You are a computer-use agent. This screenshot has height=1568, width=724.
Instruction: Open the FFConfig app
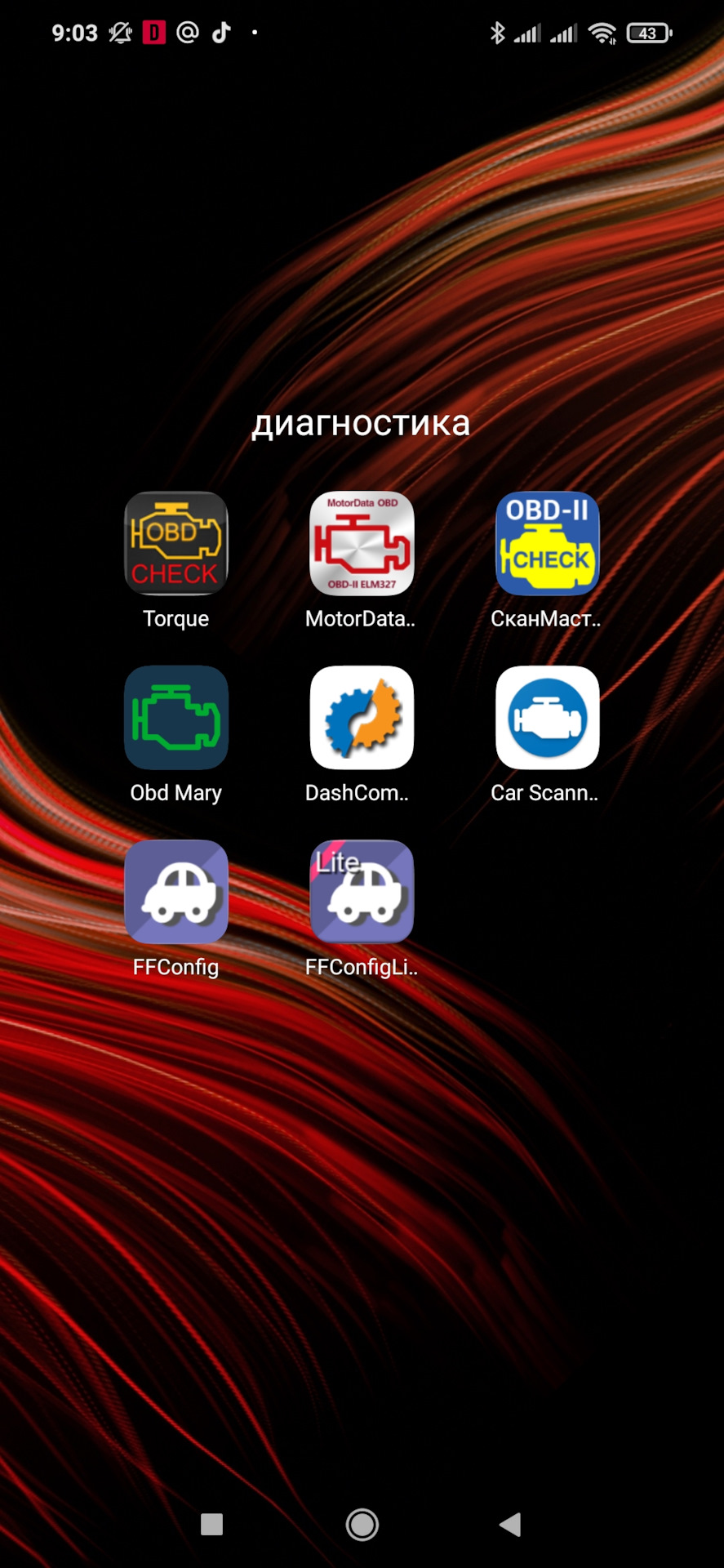coord(175,892)
